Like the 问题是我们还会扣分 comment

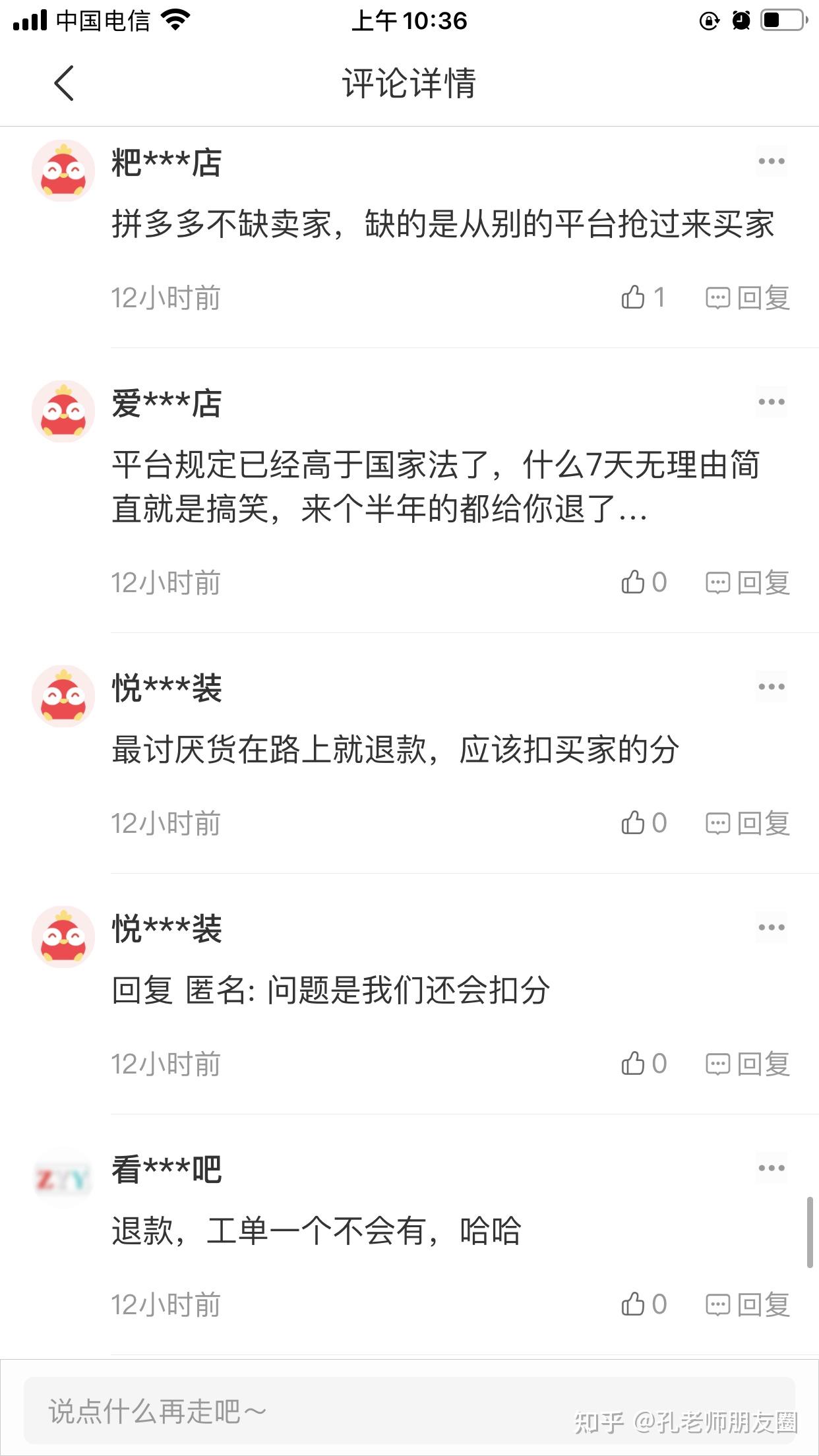[634, 1064]
